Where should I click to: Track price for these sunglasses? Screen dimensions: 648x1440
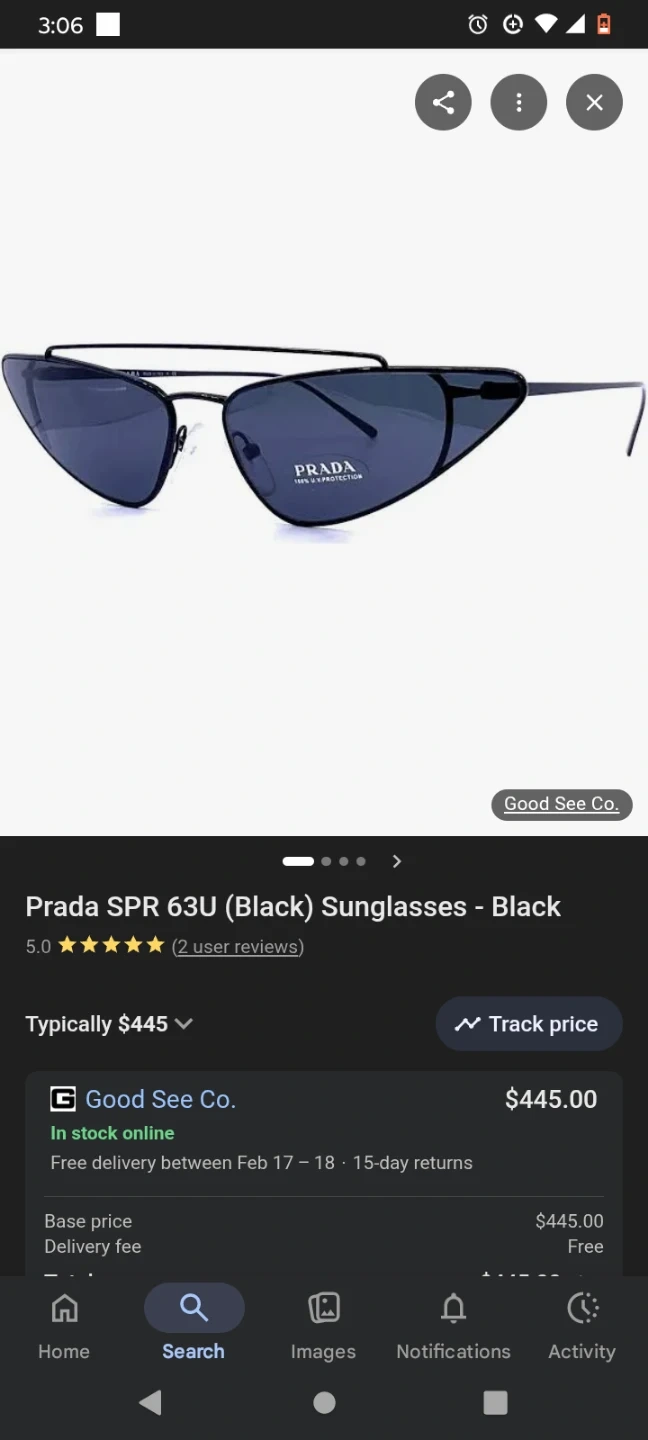point(529,1024)
